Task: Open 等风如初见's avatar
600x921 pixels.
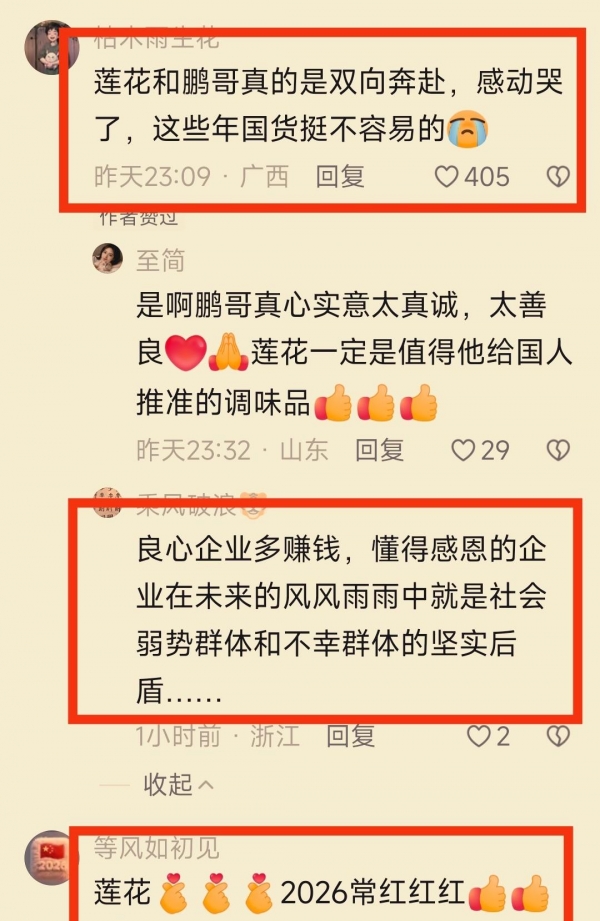Action: tap(51, 857)
